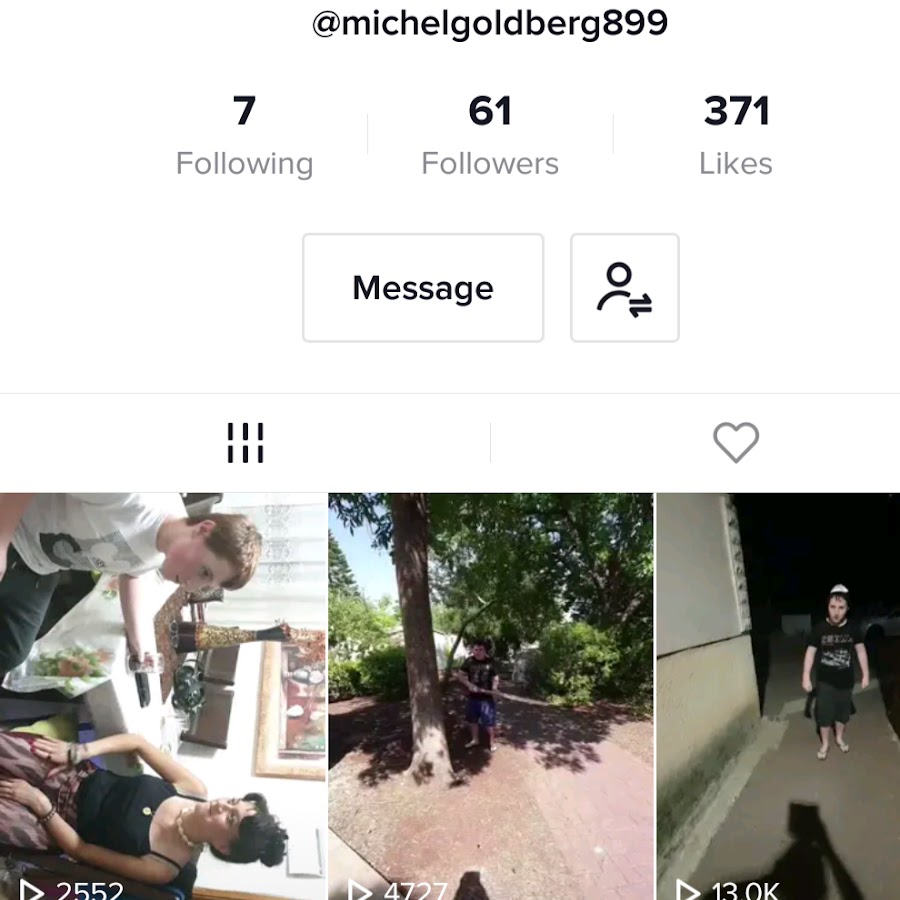Switch to the videos grid tab
This screenshot has width=900, height=900.
(245, 442)
